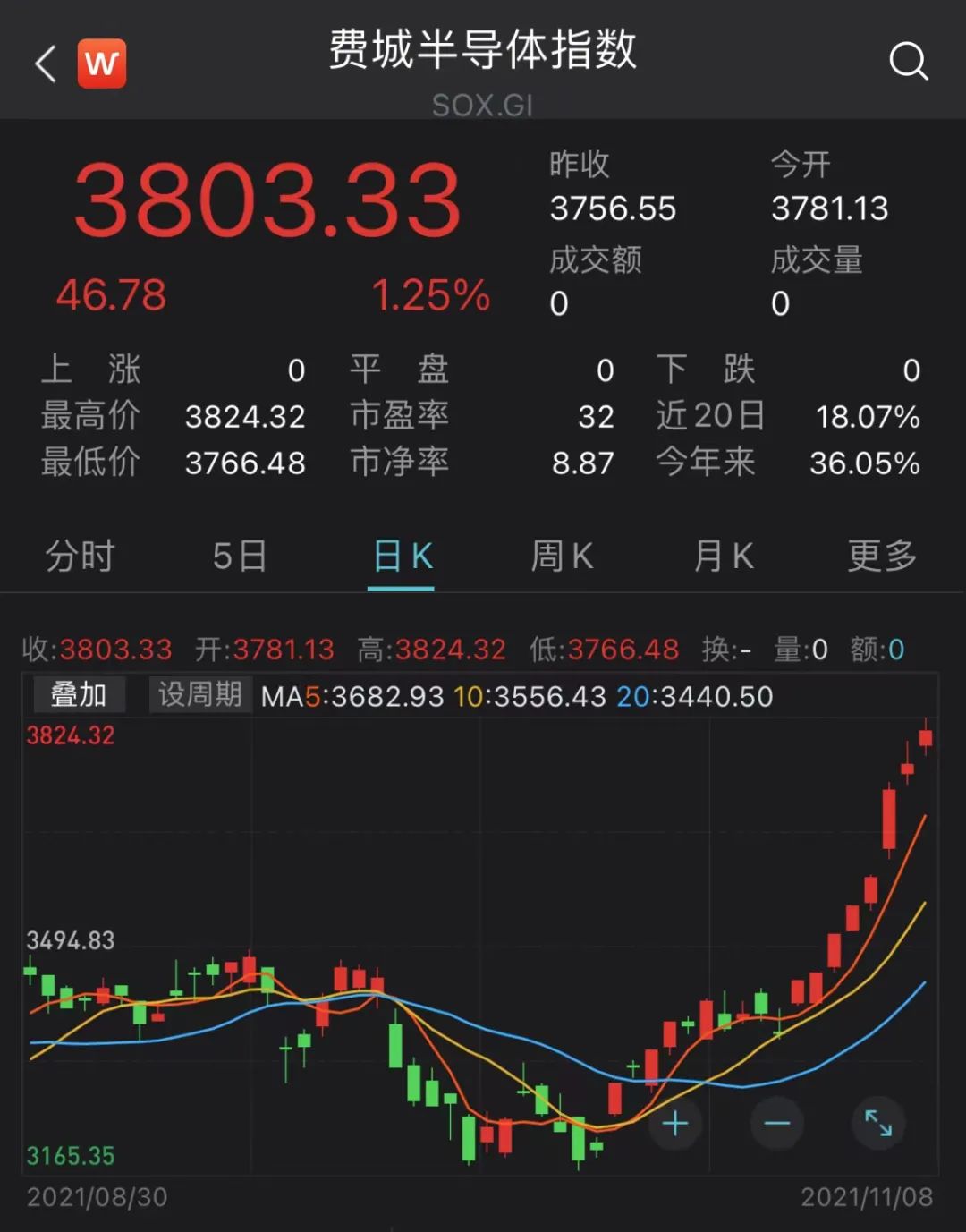
Task: Zoom out the K-line chart
Action: pos(777,1123)
